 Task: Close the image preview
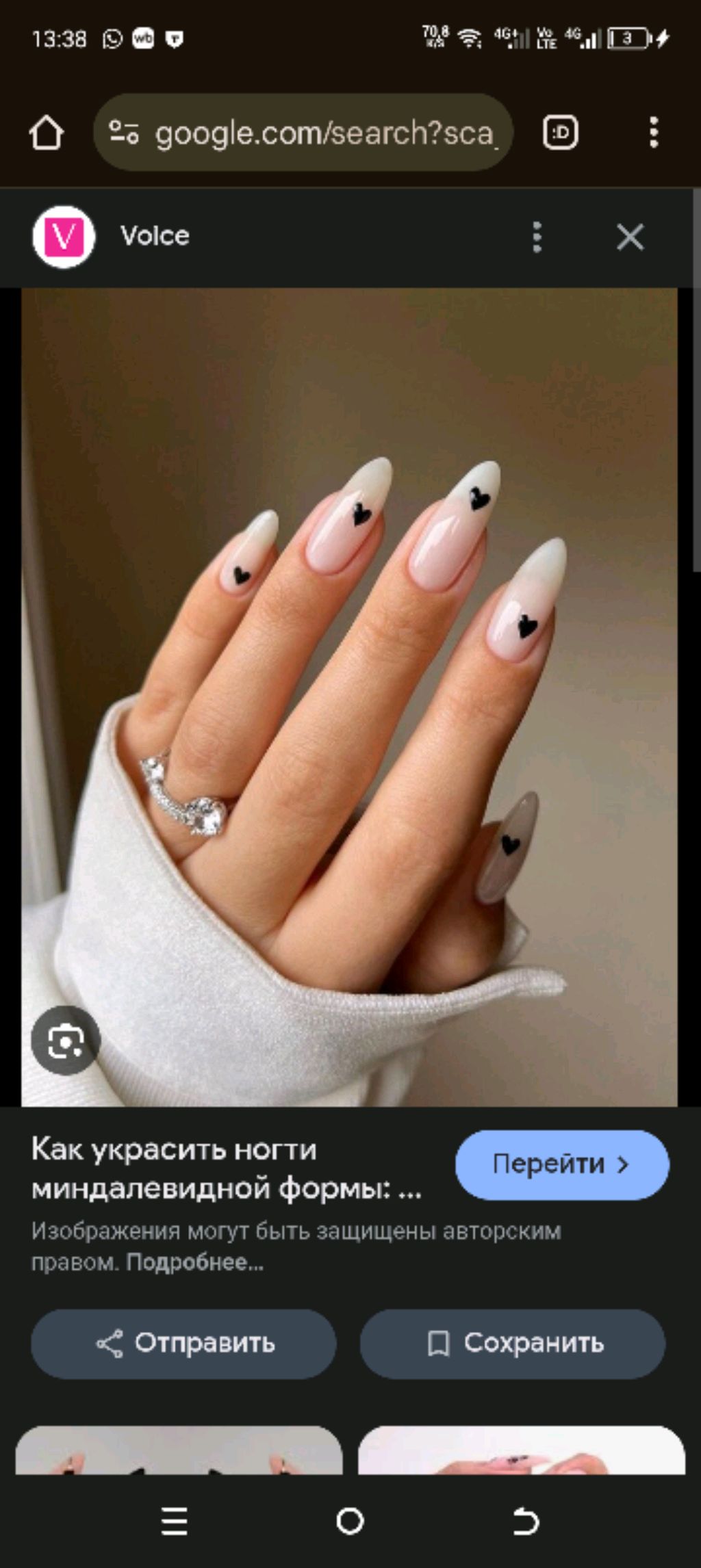(630, 237)
